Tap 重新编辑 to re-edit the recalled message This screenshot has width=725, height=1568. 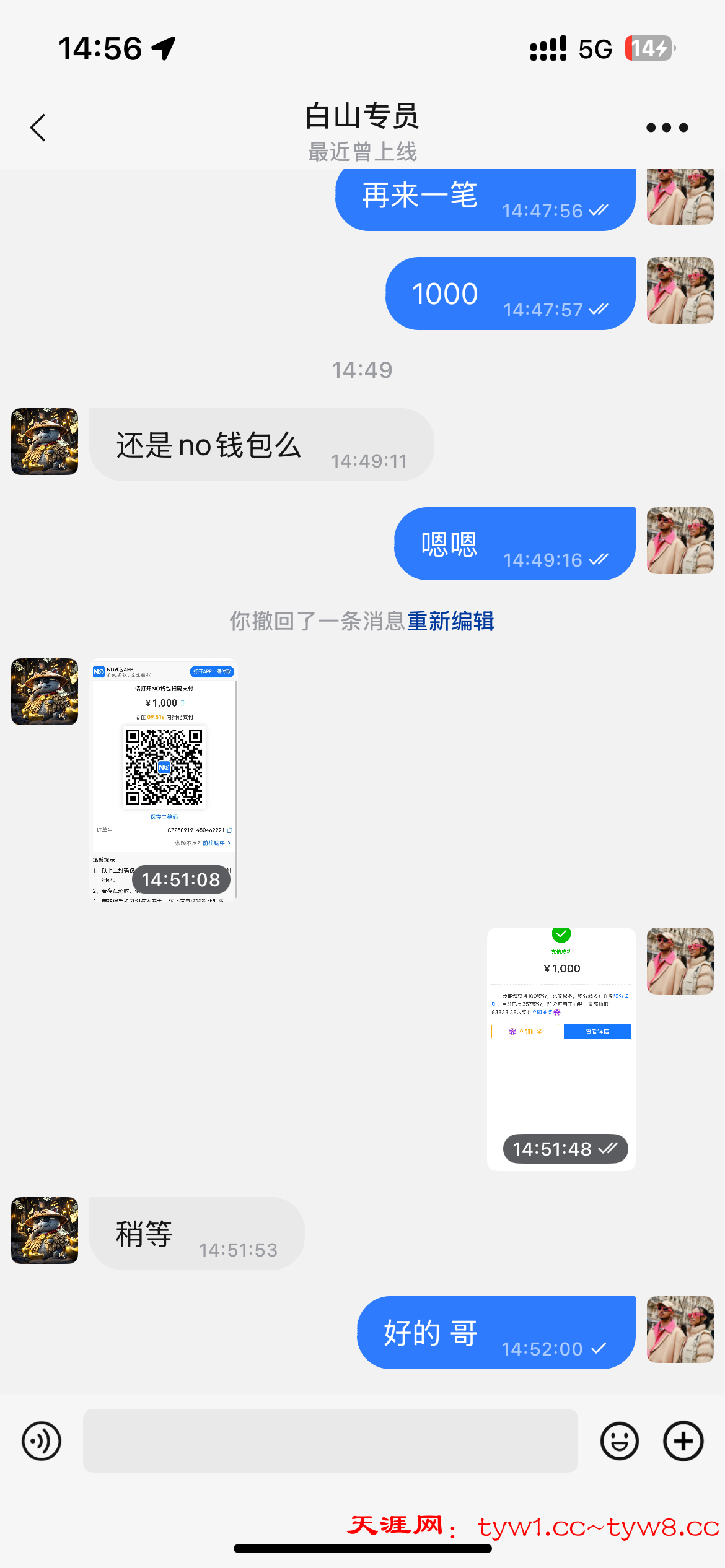click(450, 621)
